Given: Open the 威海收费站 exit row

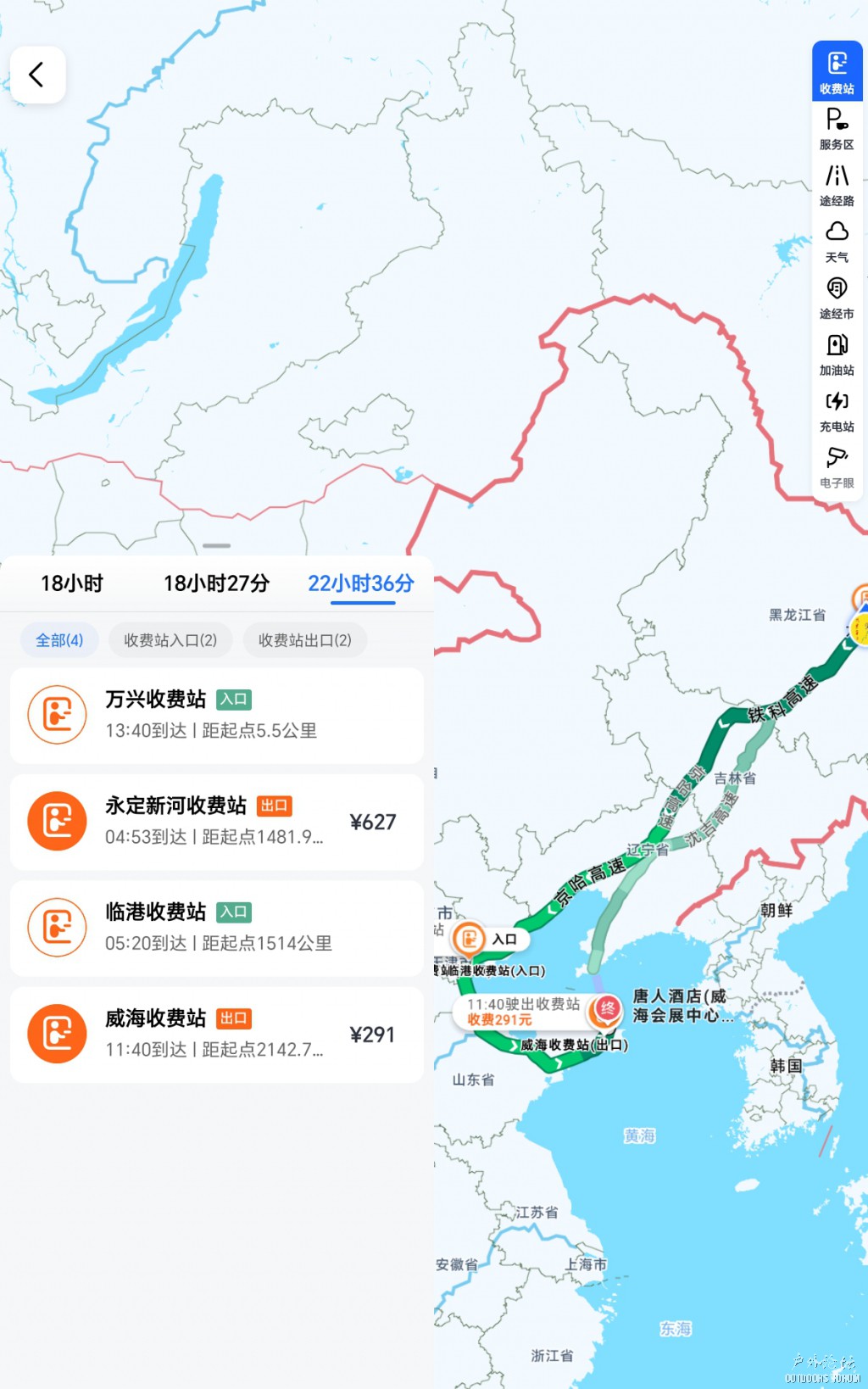Looking at the screenshot, I should coord(216,1035).
